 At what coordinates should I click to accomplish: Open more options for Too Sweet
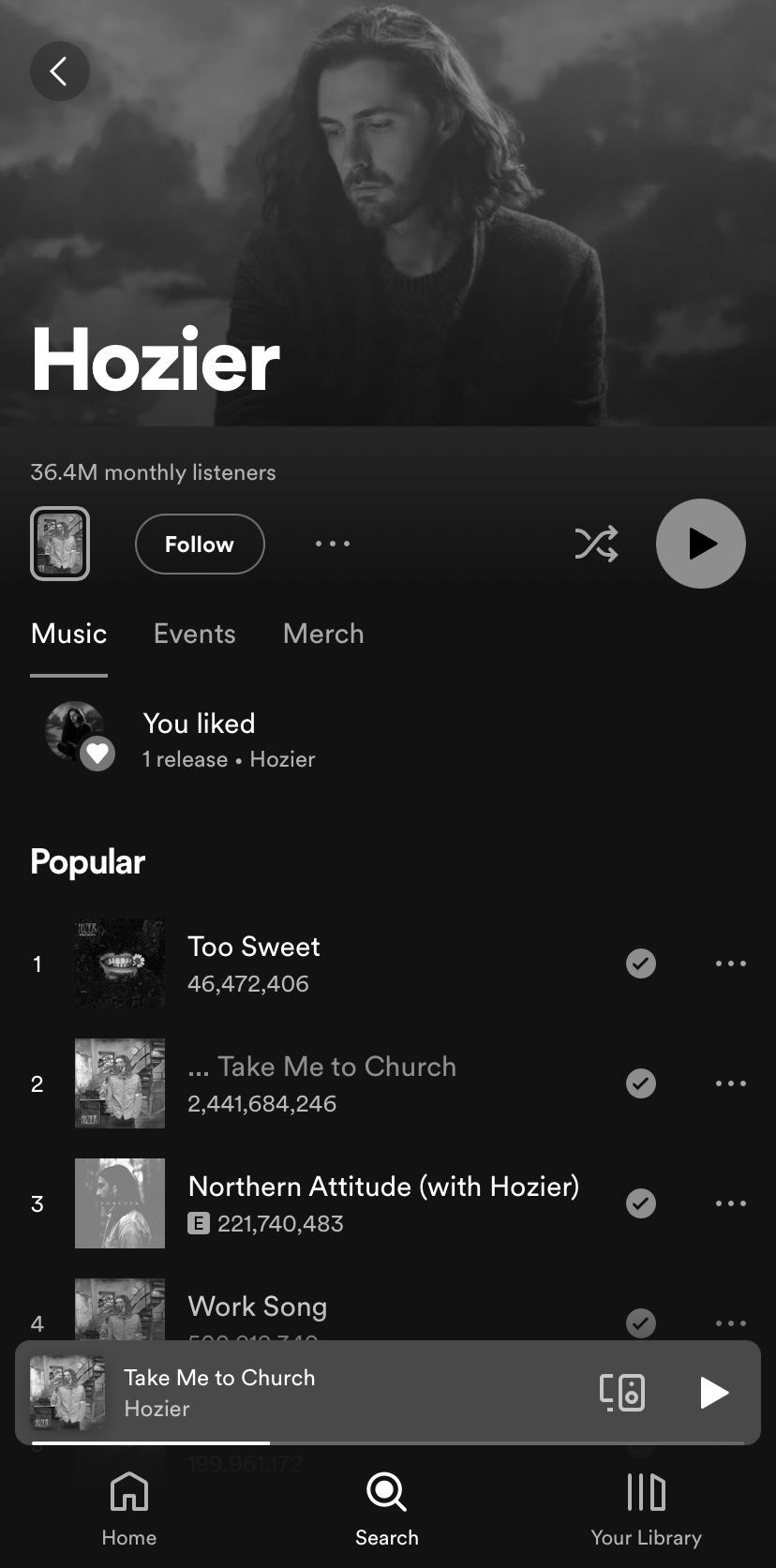[x=731, y=963]
